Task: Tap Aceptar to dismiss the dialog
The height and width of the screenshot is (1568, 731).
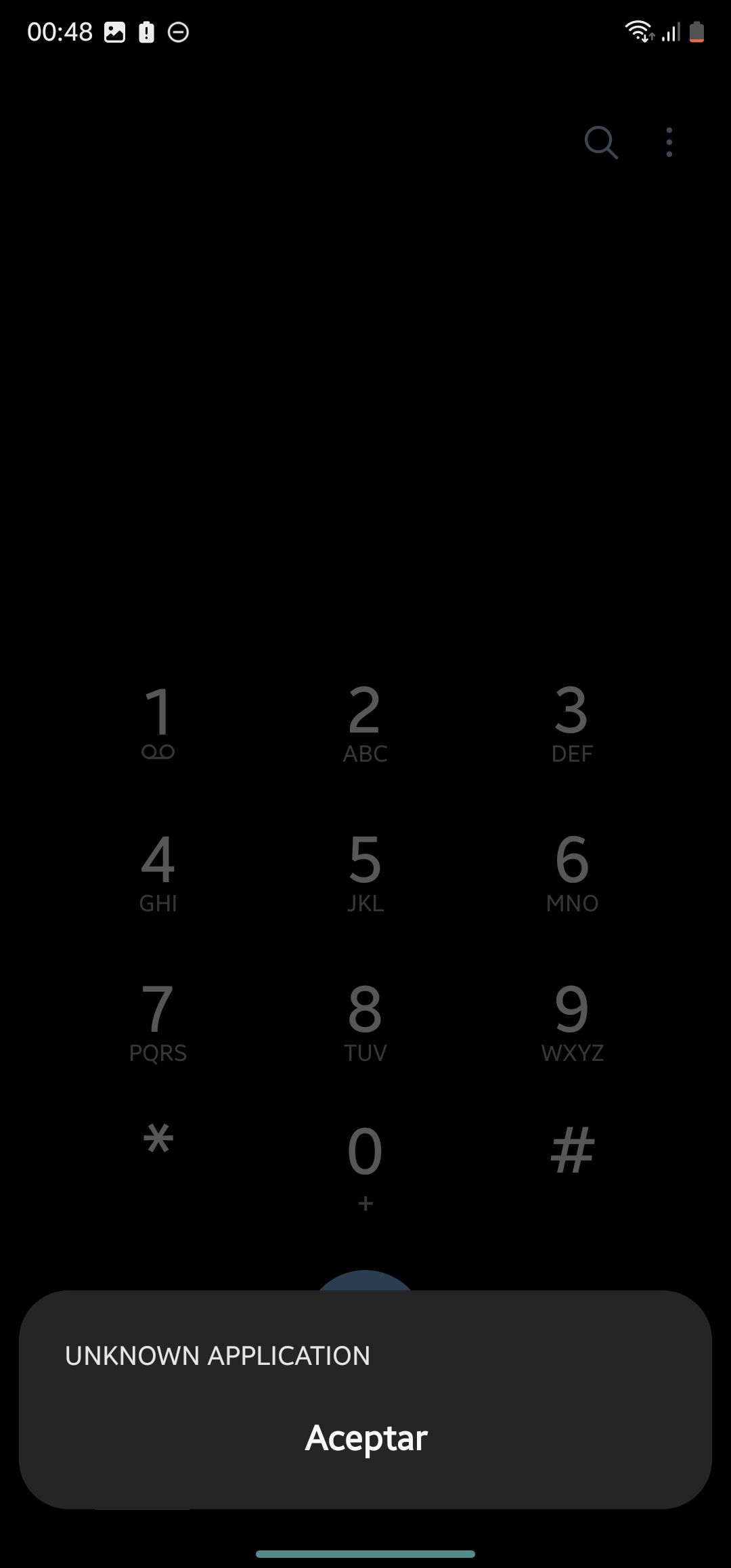Action: (x=365, y=1439)
